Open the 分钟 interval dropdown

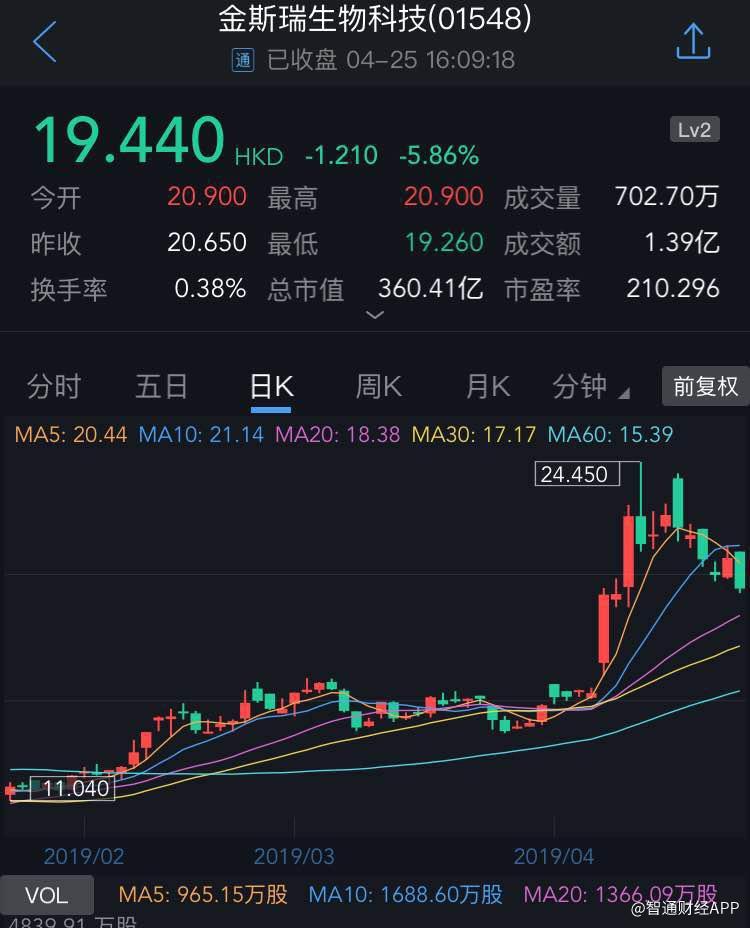pyautogui.click(x=590, y=386)
